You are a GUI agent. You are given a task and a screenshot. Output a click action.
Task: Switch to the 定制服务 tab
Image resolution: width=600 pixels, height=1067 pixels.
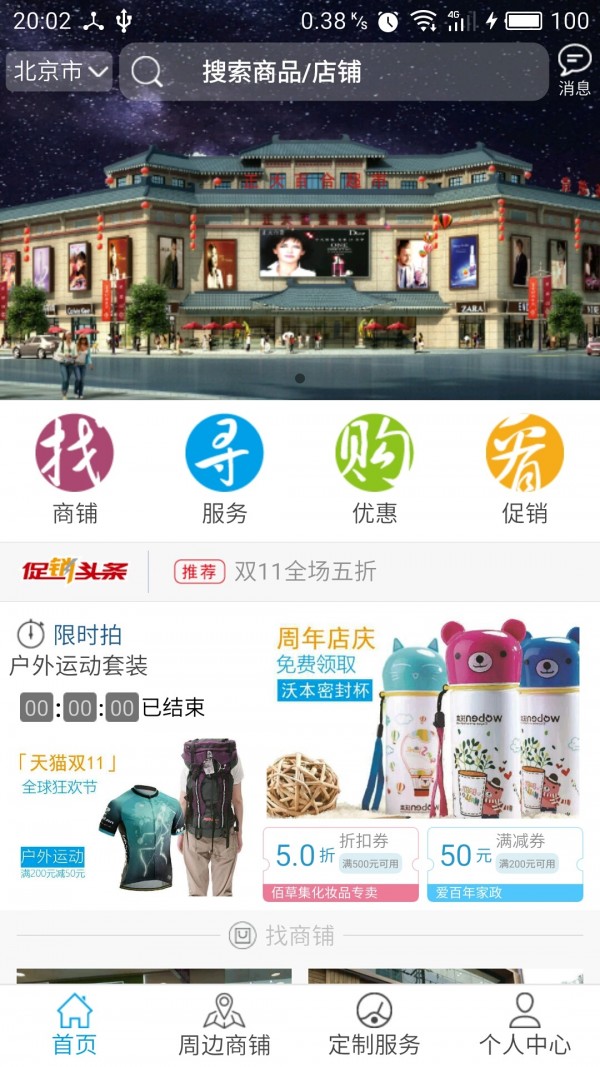tap(374, 1025)
